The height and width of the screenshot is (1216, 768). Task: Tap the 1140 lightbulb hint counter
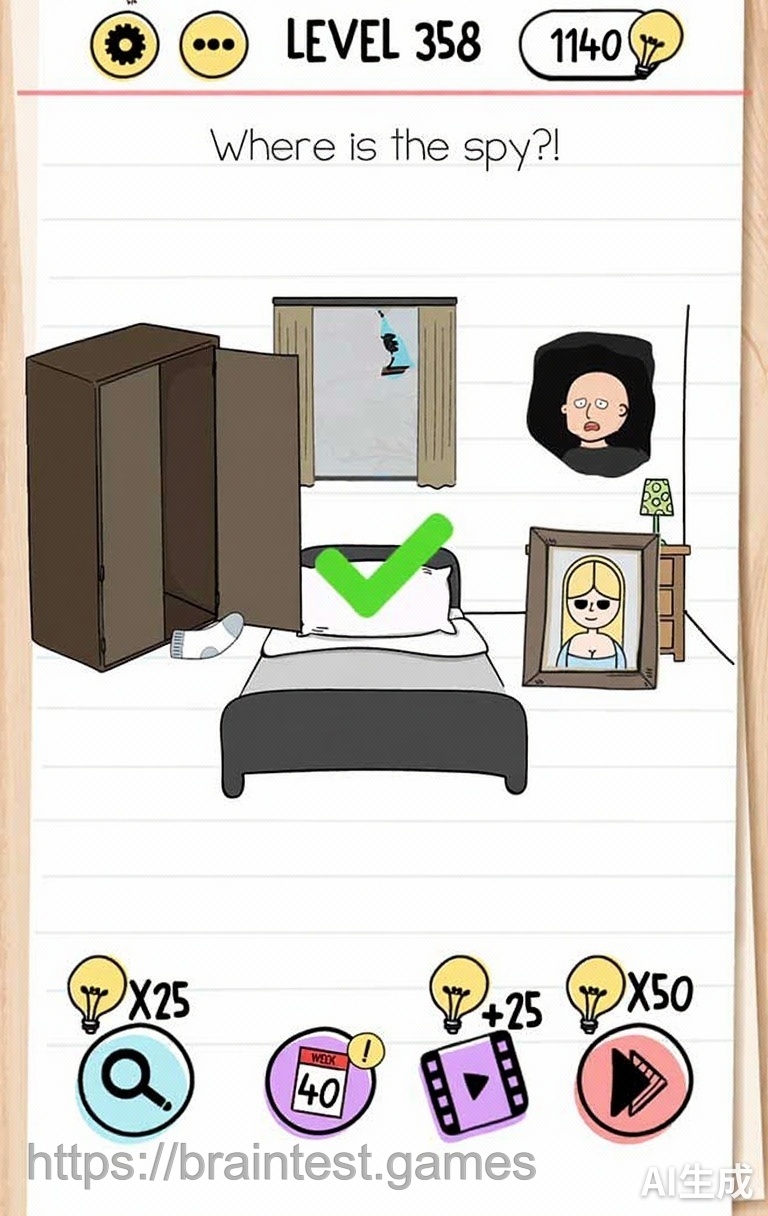point(600,44)
